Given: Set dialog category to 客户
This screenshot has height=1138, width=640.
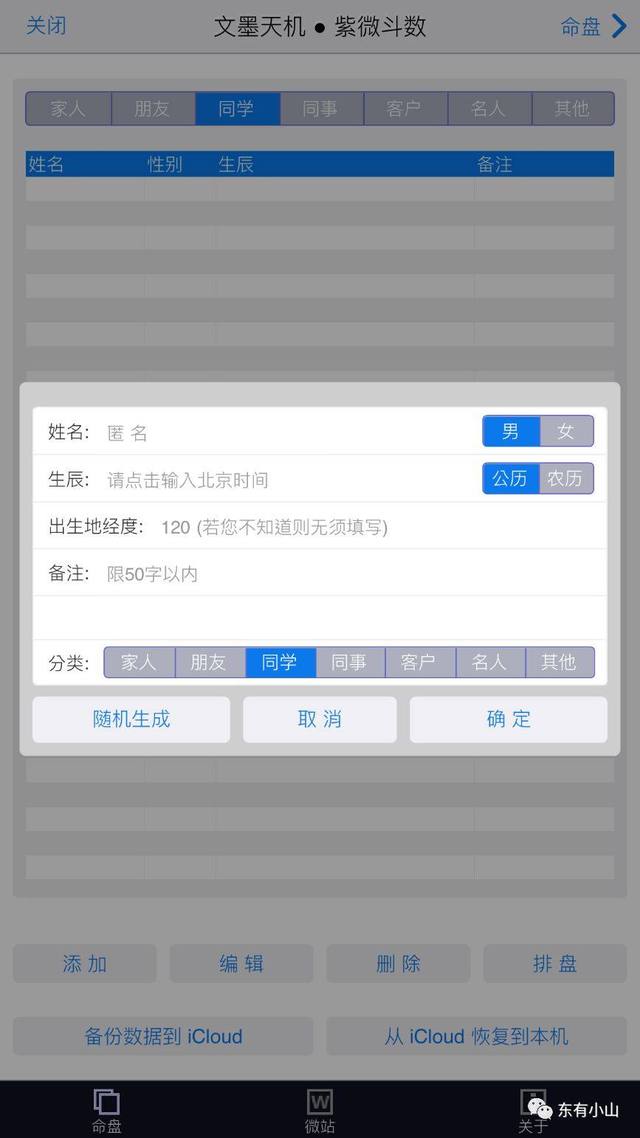Looking at the screenshot, I should (x=419, y=662).
